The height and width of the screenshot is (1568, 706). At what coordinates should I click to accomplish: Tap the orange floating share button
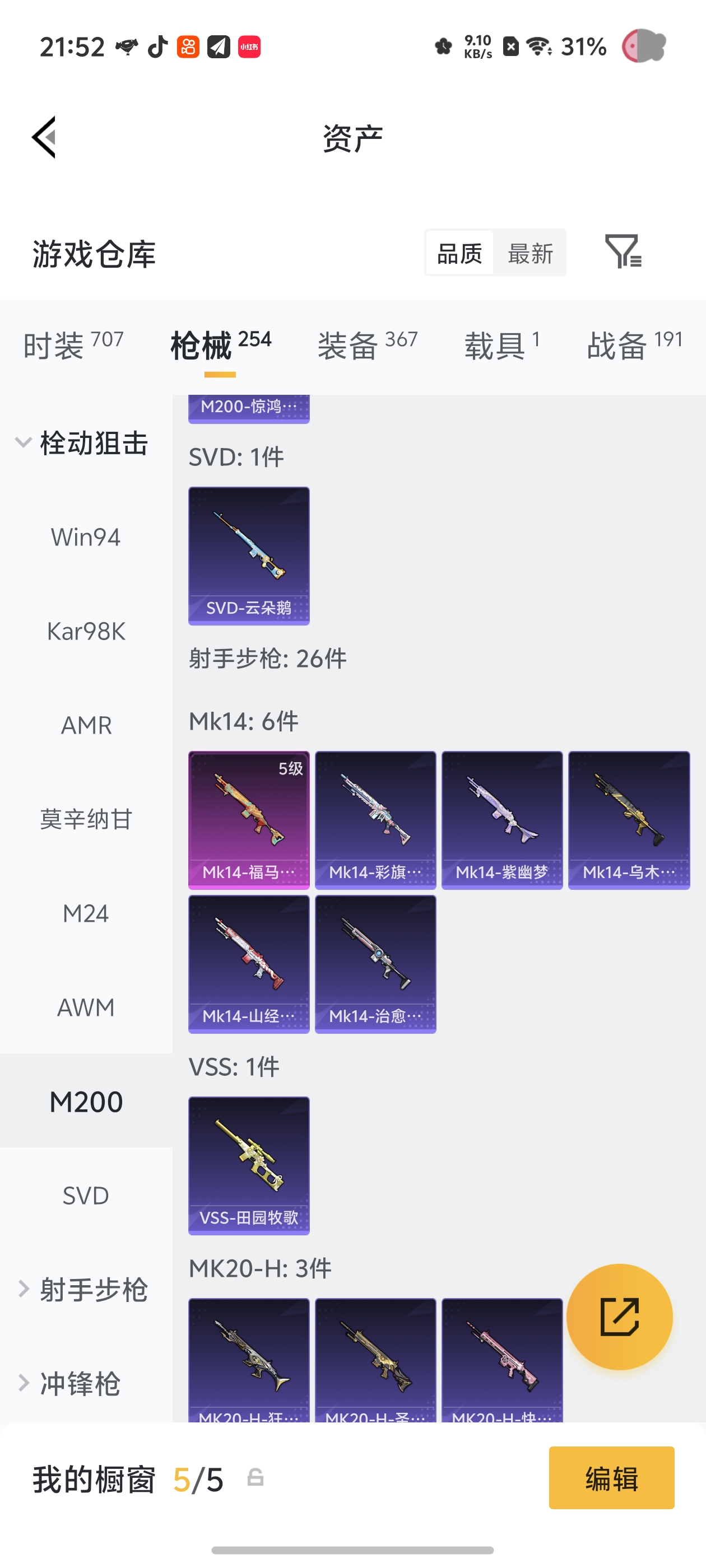point(620,1317)
